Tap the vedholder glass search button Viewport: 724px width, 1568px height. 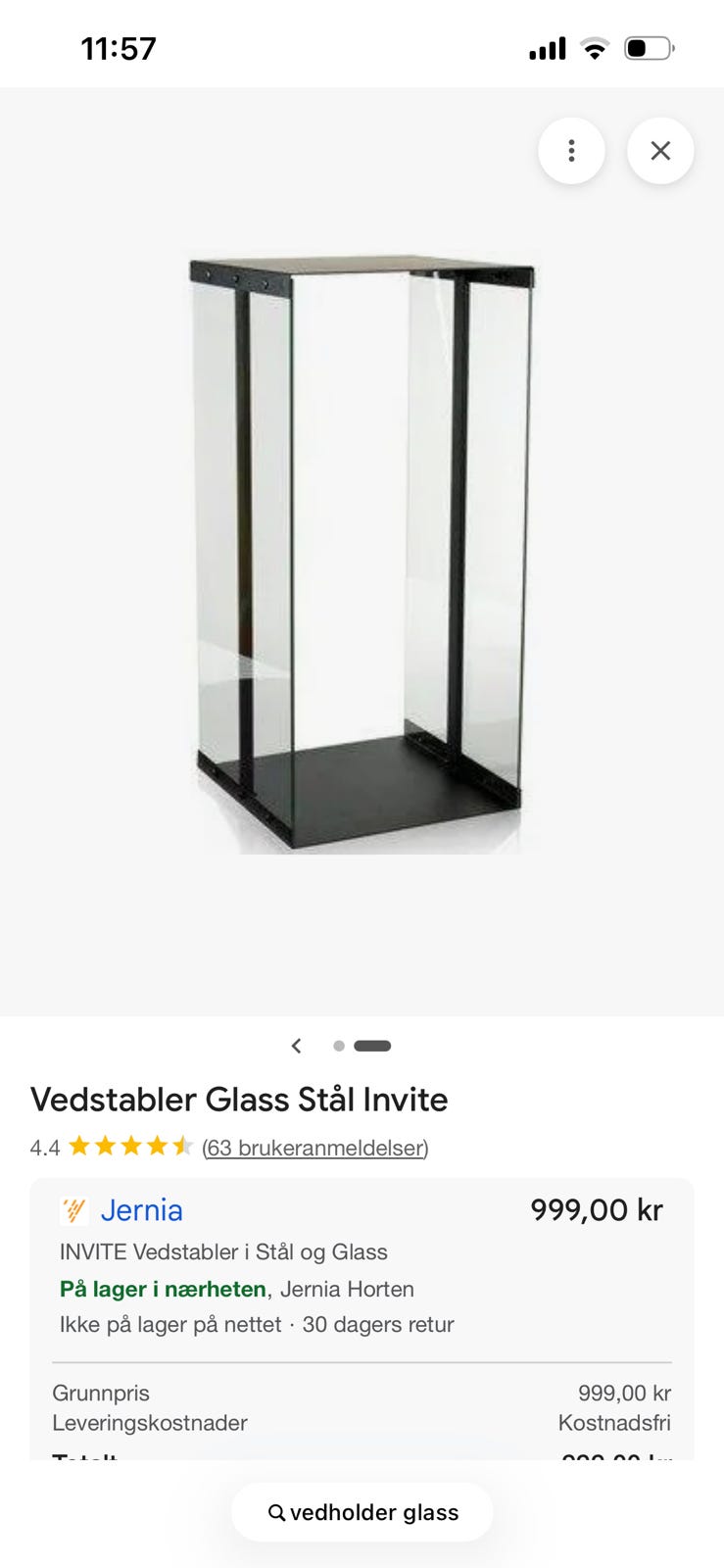362,1512
